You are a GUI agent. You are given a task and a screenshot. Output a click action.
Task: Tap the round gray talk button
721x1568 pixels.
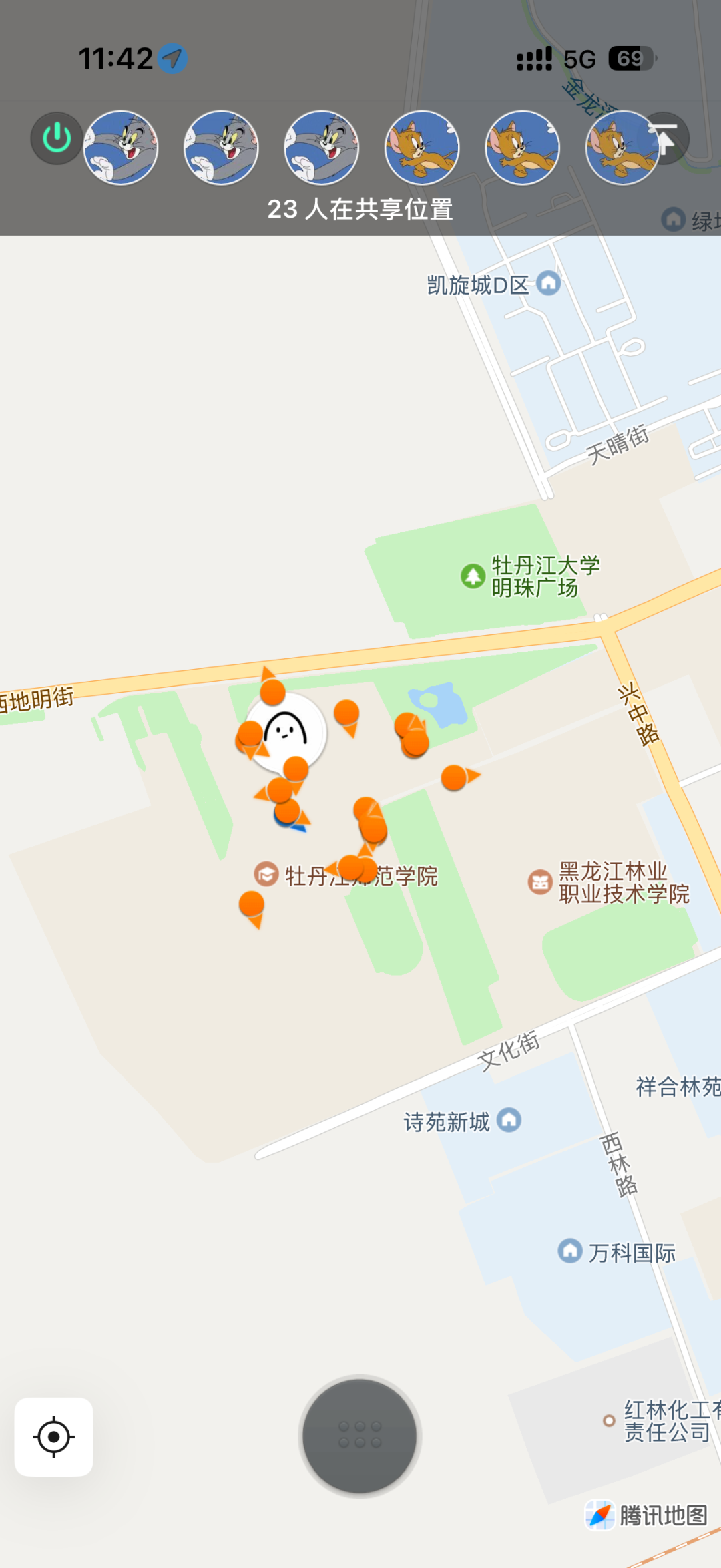click(360, 1435)
